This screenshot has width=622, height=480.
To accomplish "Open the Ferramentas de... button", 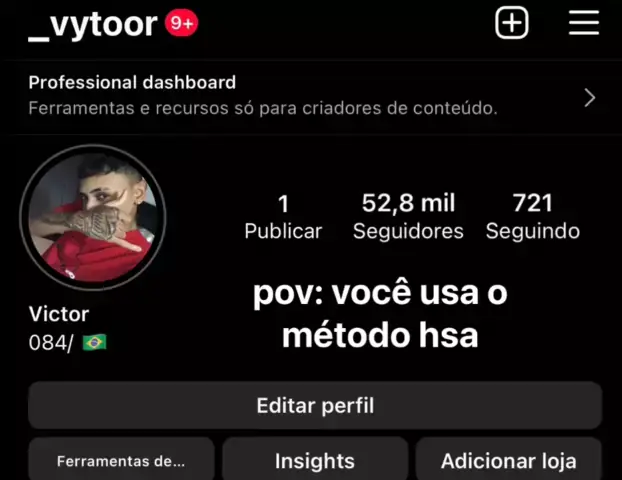I will 121,461.
